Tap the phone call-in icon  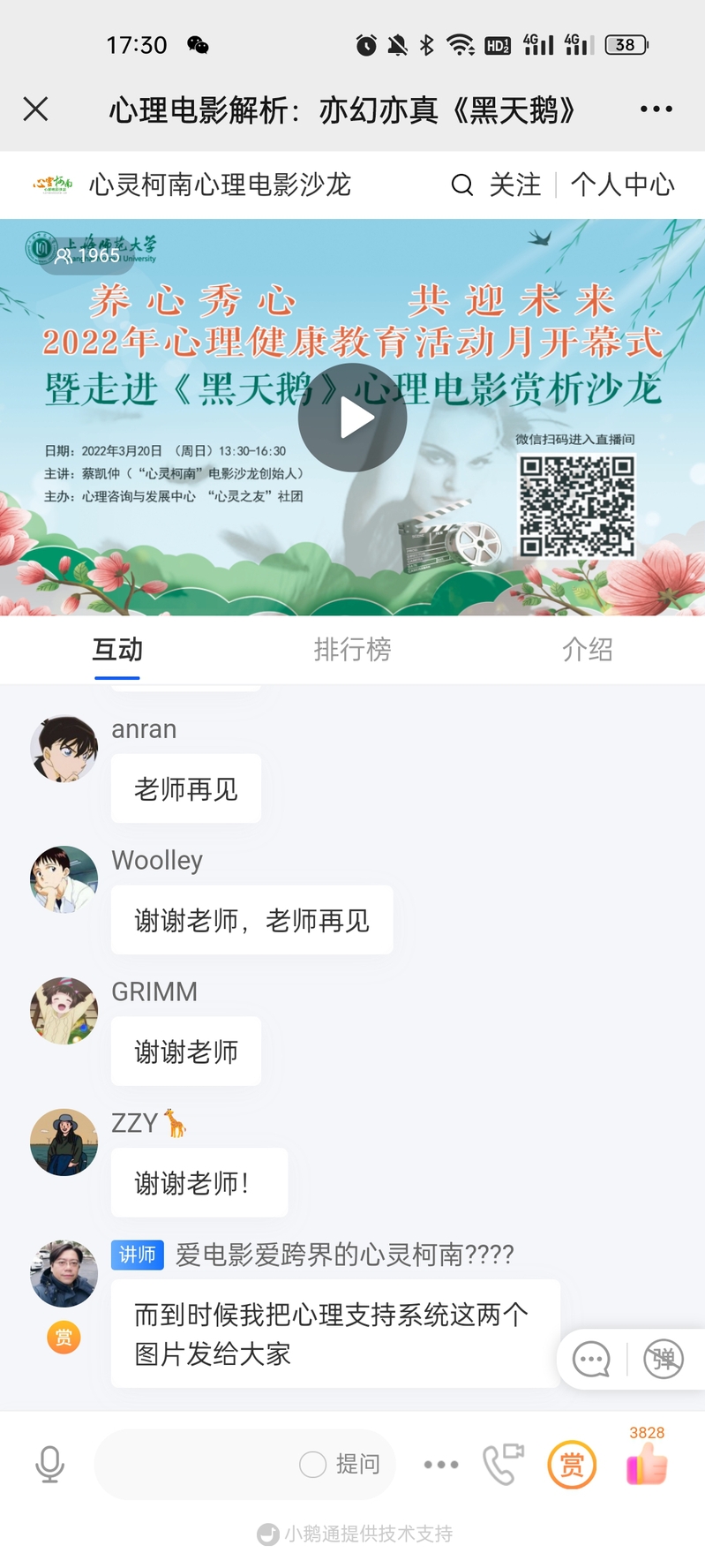pos(502,1464)
